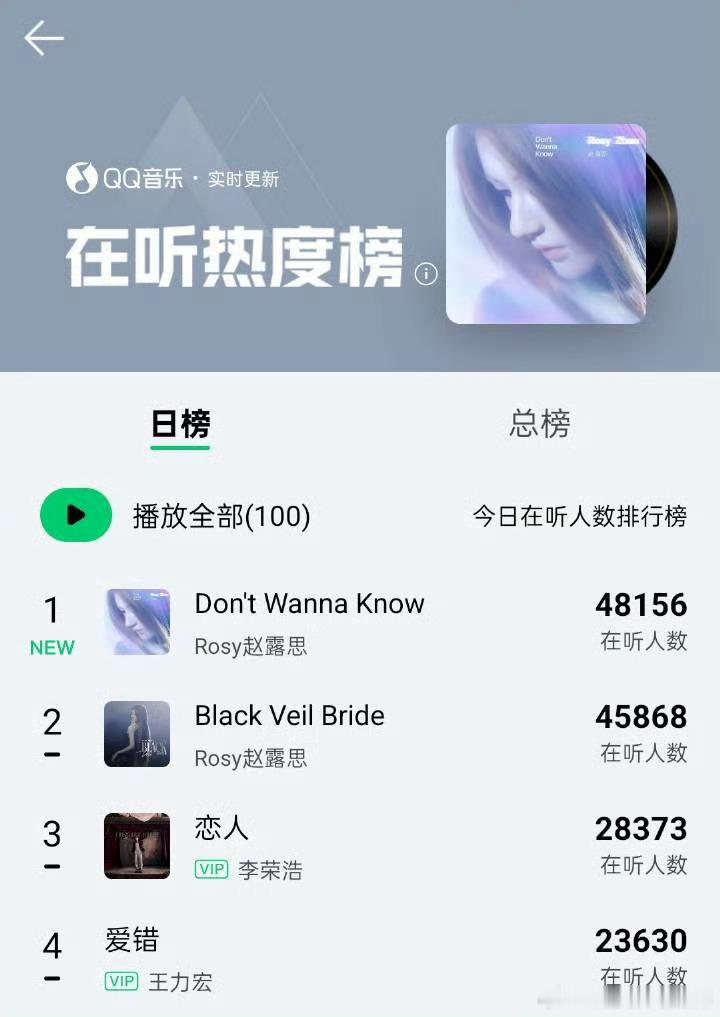Viewport: 720px width, 1017px height.
Task: Tap the NEW badge under rank 1
Action: pos(51,647)
